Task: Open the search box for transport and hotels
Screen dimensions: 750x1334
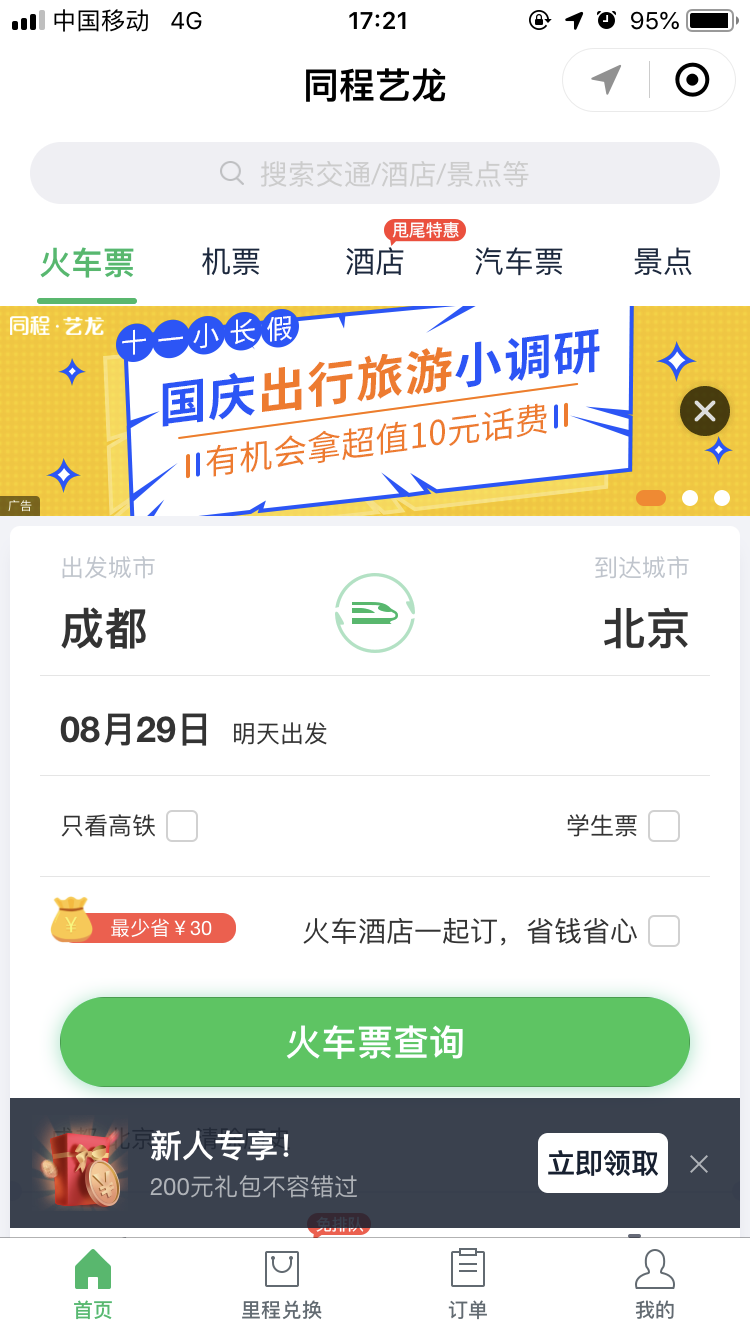Action: coord(375,174)
